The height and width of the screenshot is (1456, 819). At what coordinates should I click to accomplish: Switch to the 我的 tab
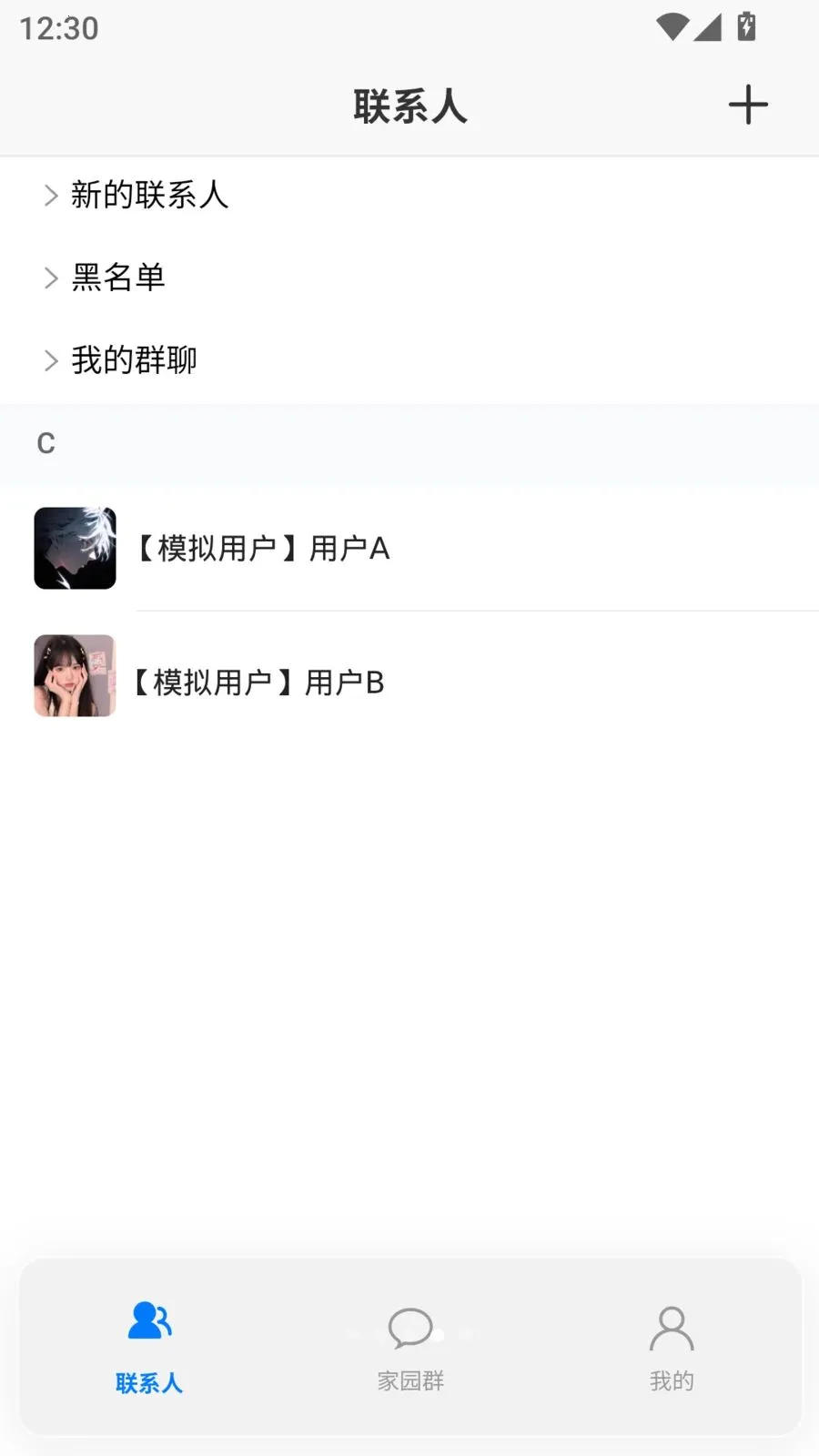pos(672,1347)
